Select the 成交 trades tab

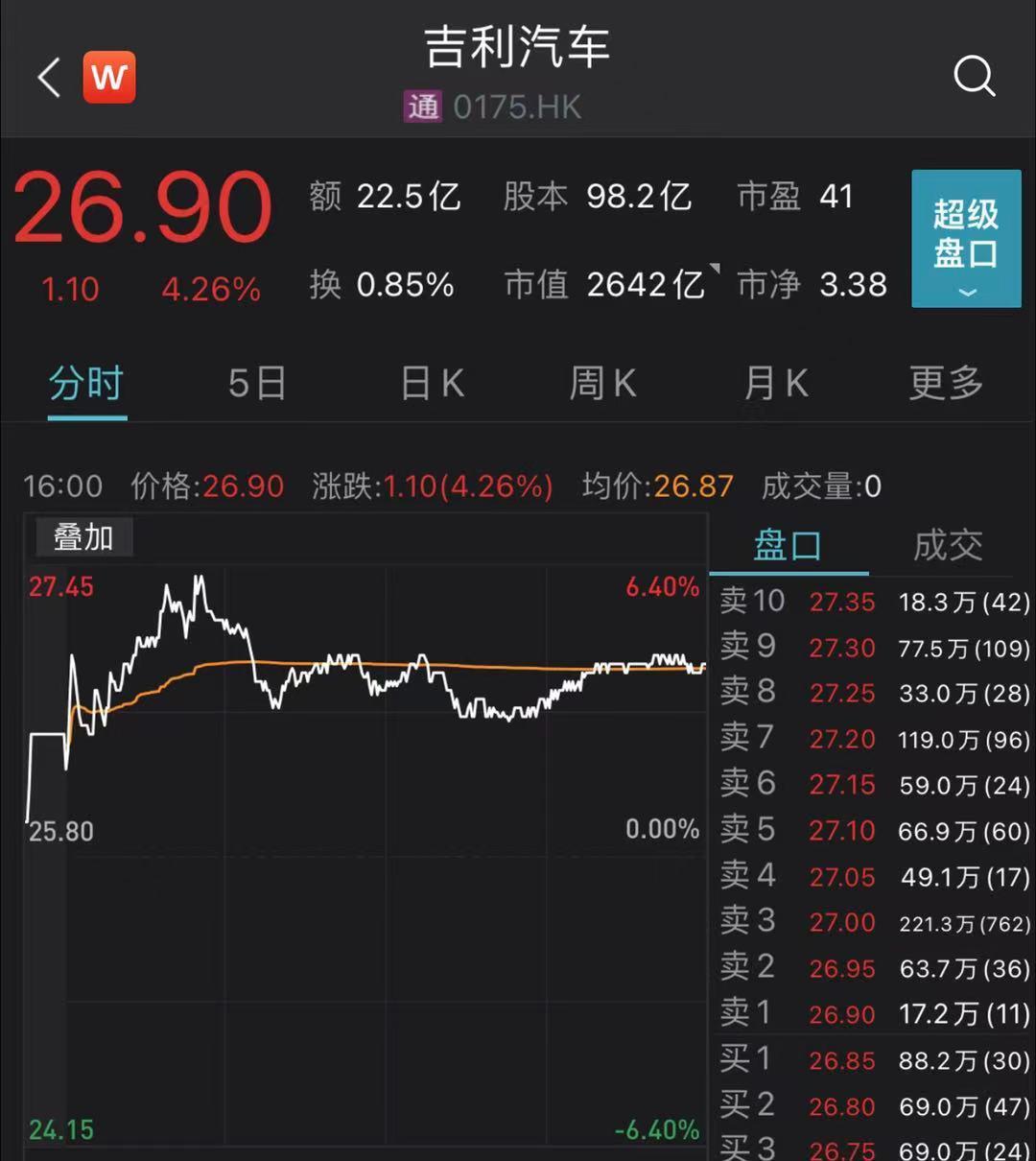pyautogui.click(x=948, y=546)
